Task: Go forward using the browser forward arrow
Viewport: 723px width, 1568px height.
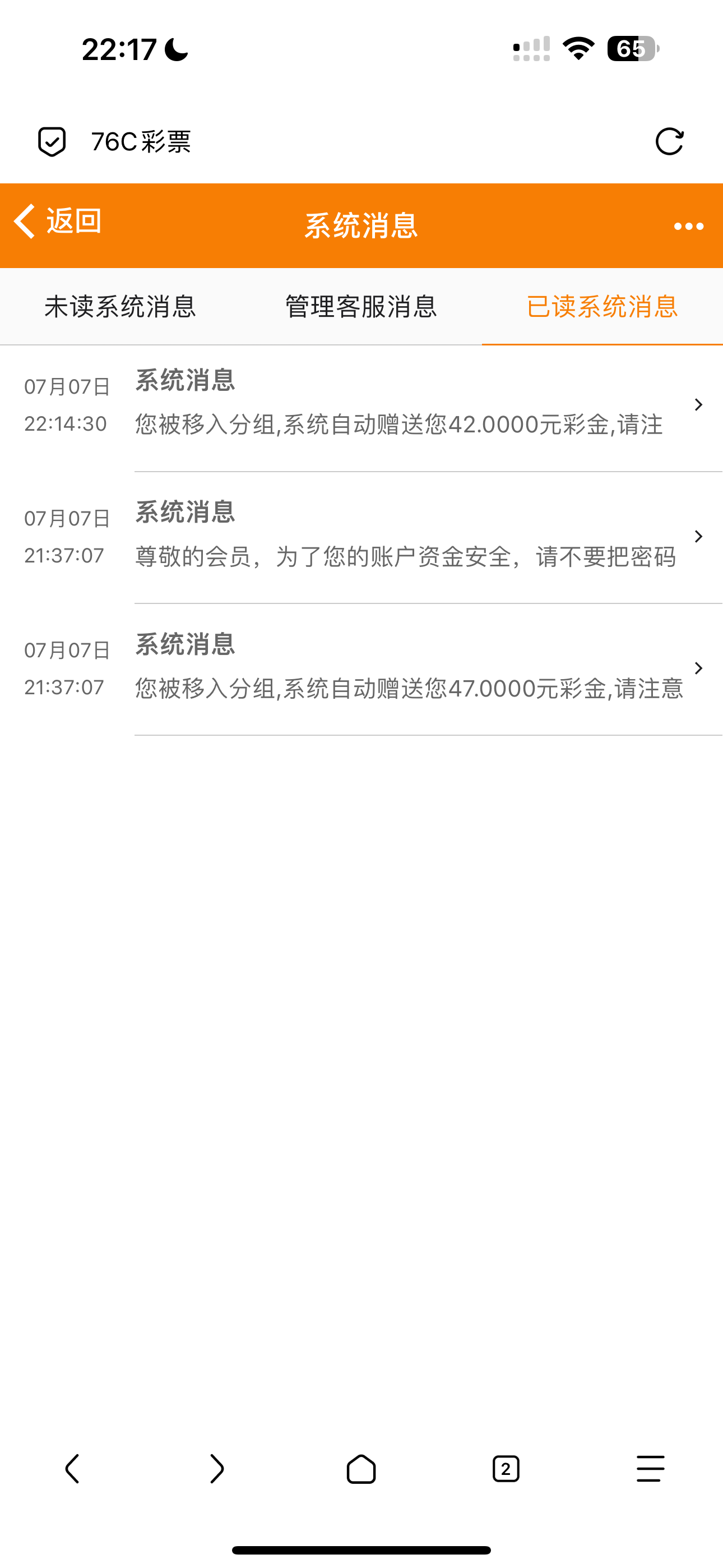Action: click(217, 1469)
